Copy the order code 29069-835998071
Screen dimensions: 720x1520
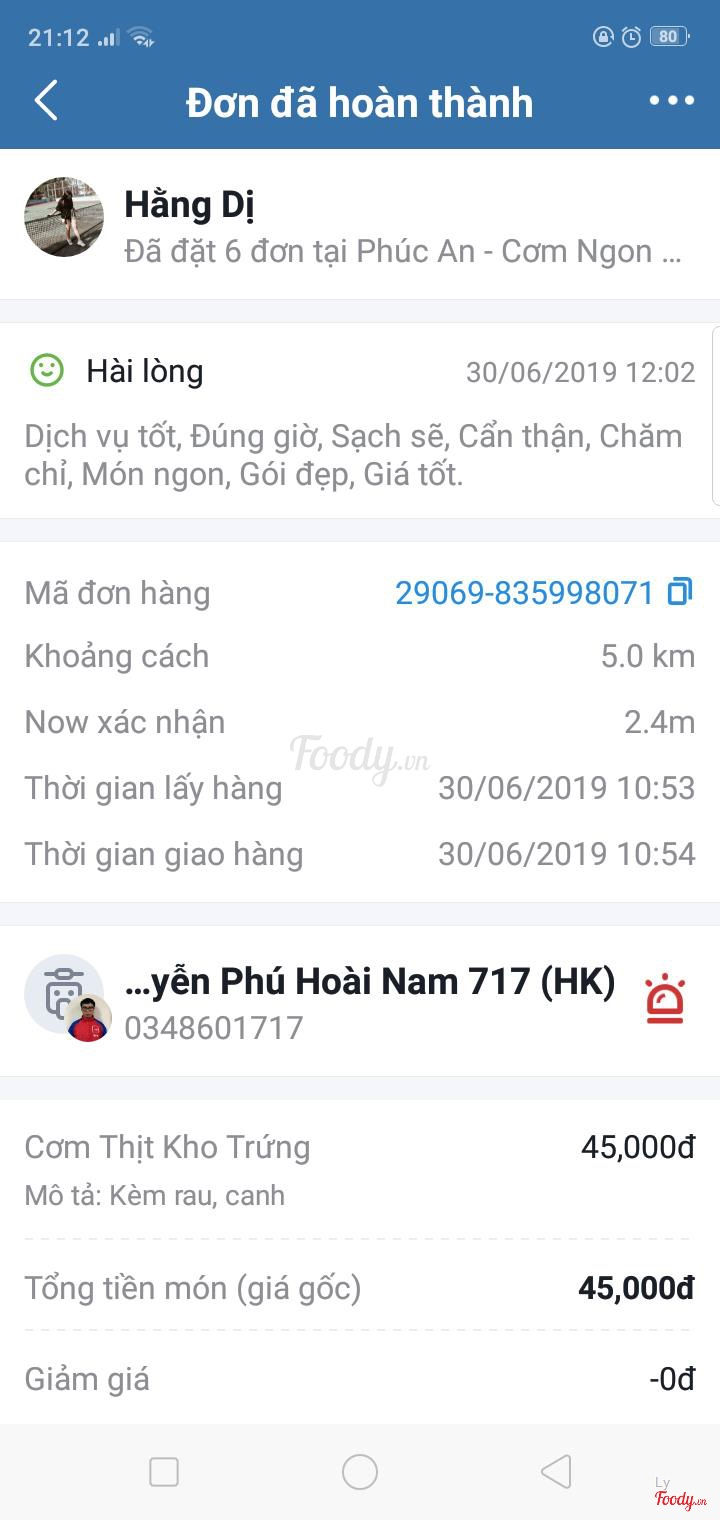pyautogui.click(x=680, y=592)
